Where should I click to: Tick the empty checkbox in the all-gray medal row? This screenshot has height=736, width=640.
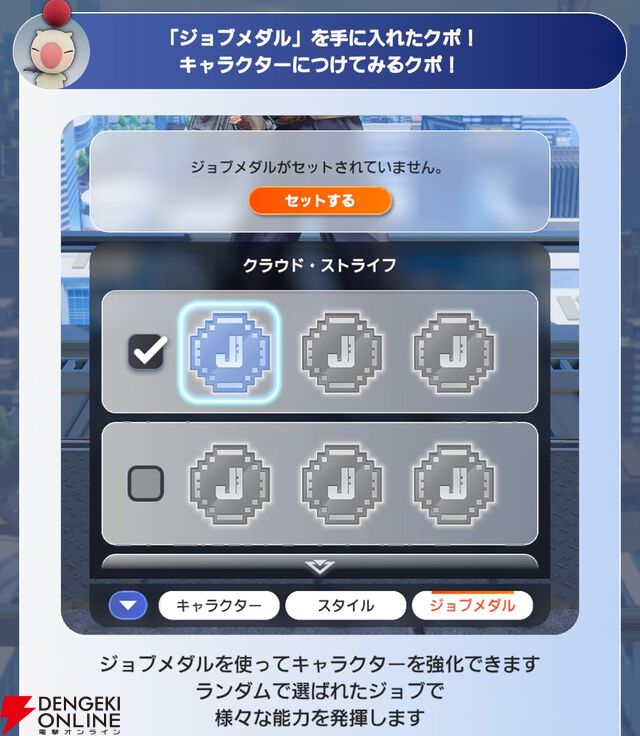coord(146,484)
